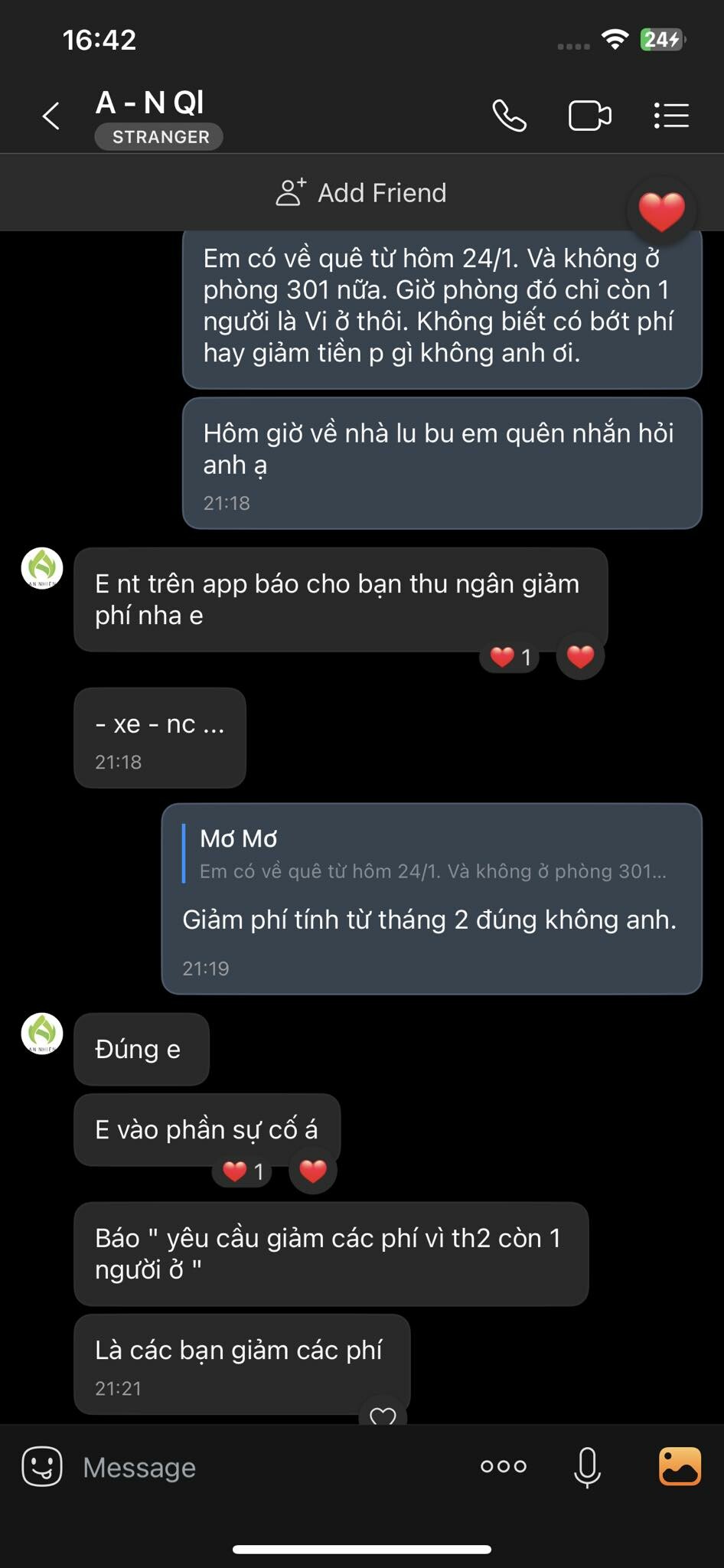Start a video call

click(589, 116)
